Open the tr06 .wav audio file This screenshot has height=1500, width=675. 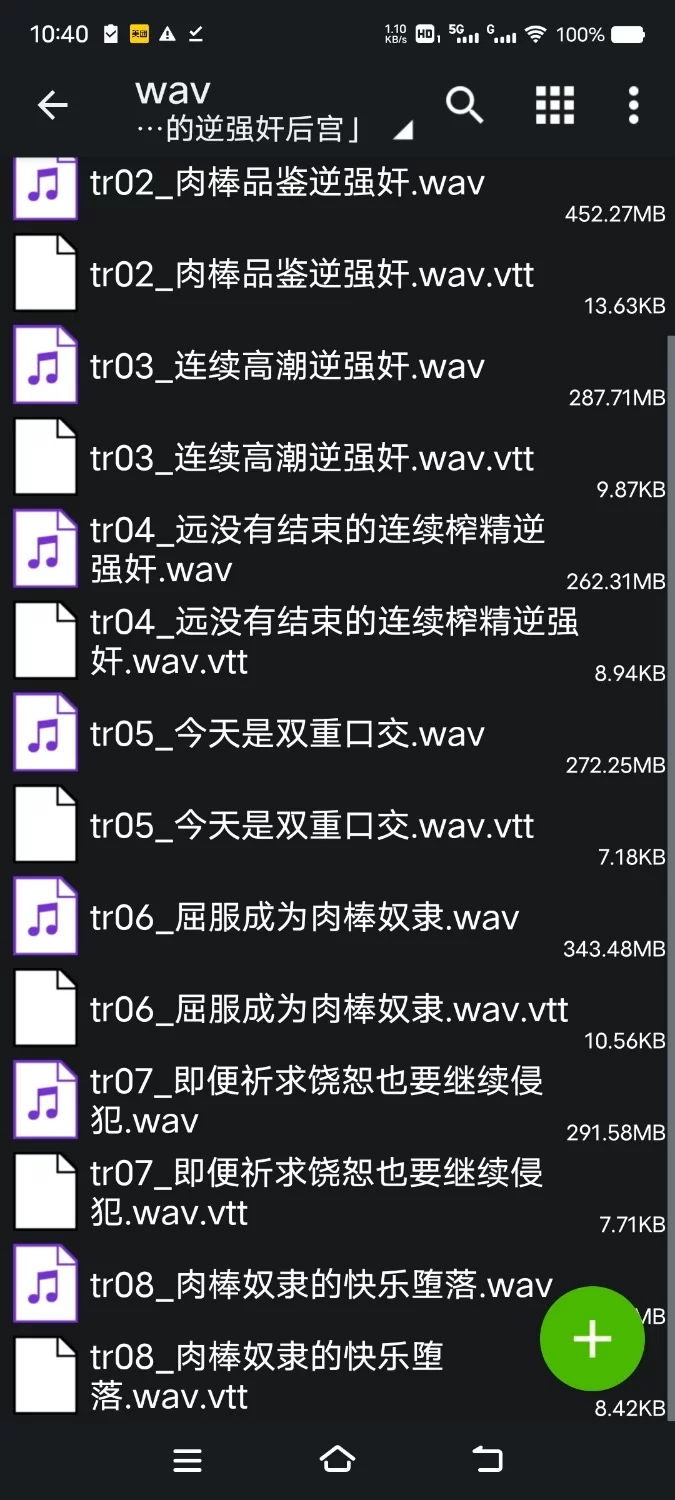point(304,918)
